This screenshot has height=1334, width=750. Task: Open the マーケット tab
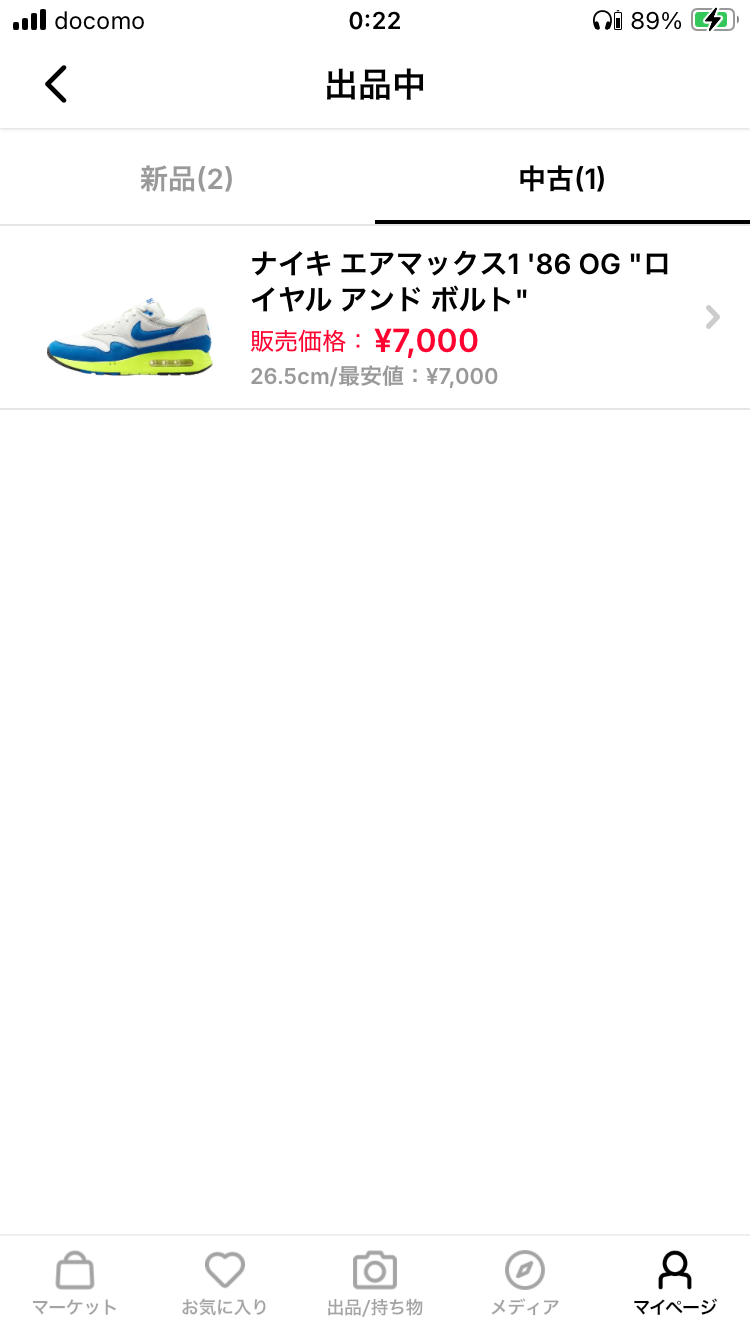point(75,1283)
